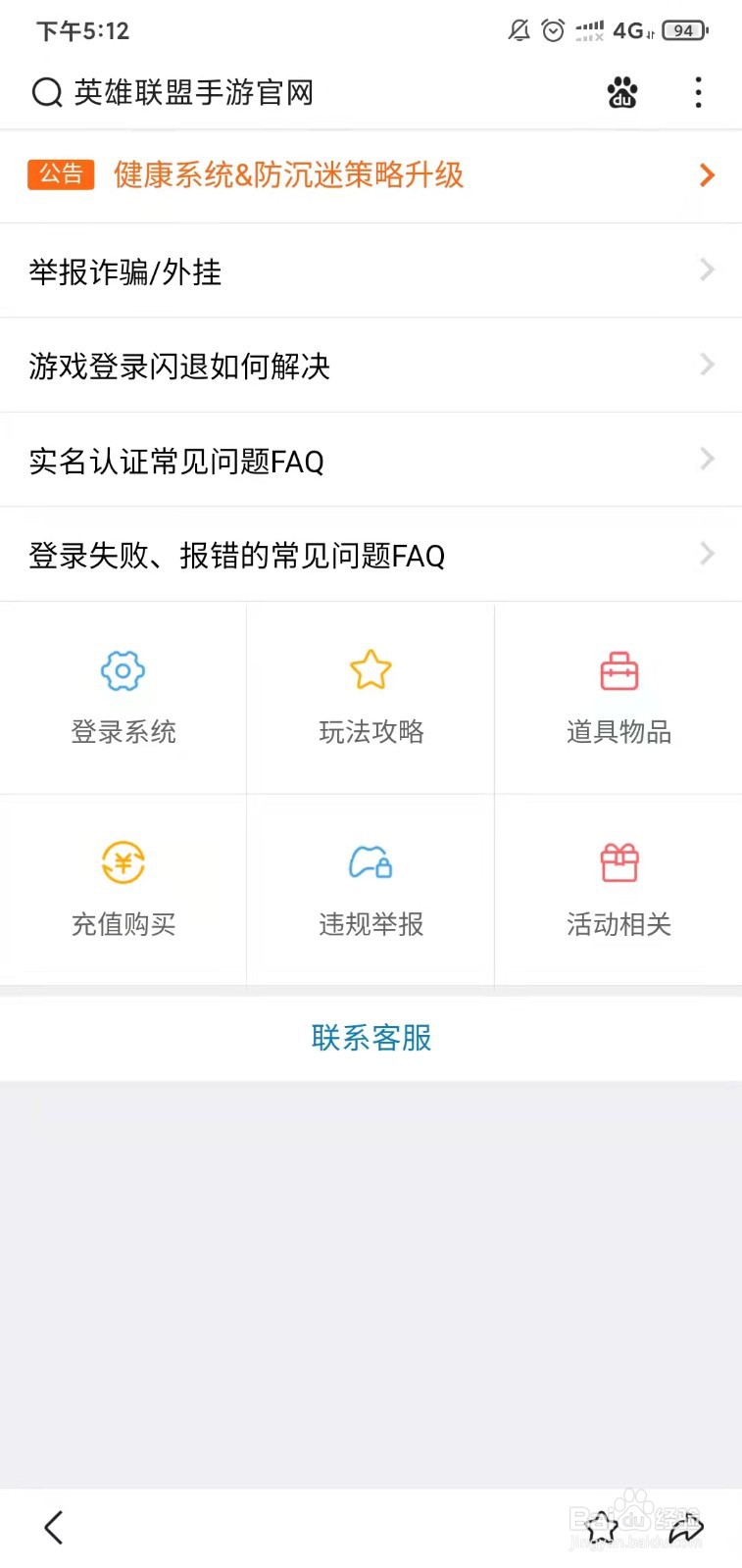Screen dimensions: 742x1568
Task: Open 登录失败、报错的常见问题FAQ row
Action: [x=371, y=555]
